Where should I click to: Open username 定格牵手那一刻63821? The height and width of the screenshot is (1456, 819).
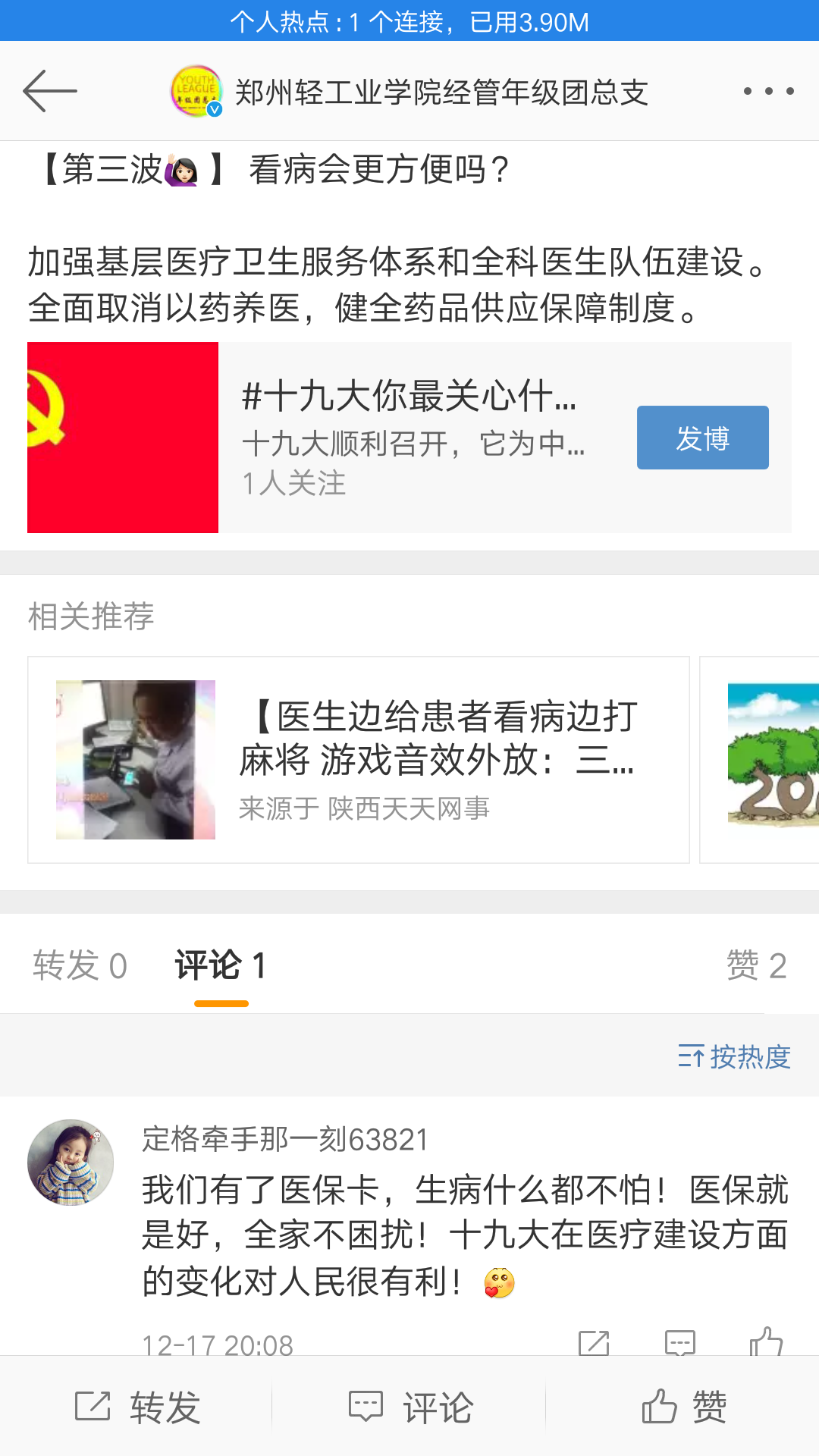tap(285, 1139)
